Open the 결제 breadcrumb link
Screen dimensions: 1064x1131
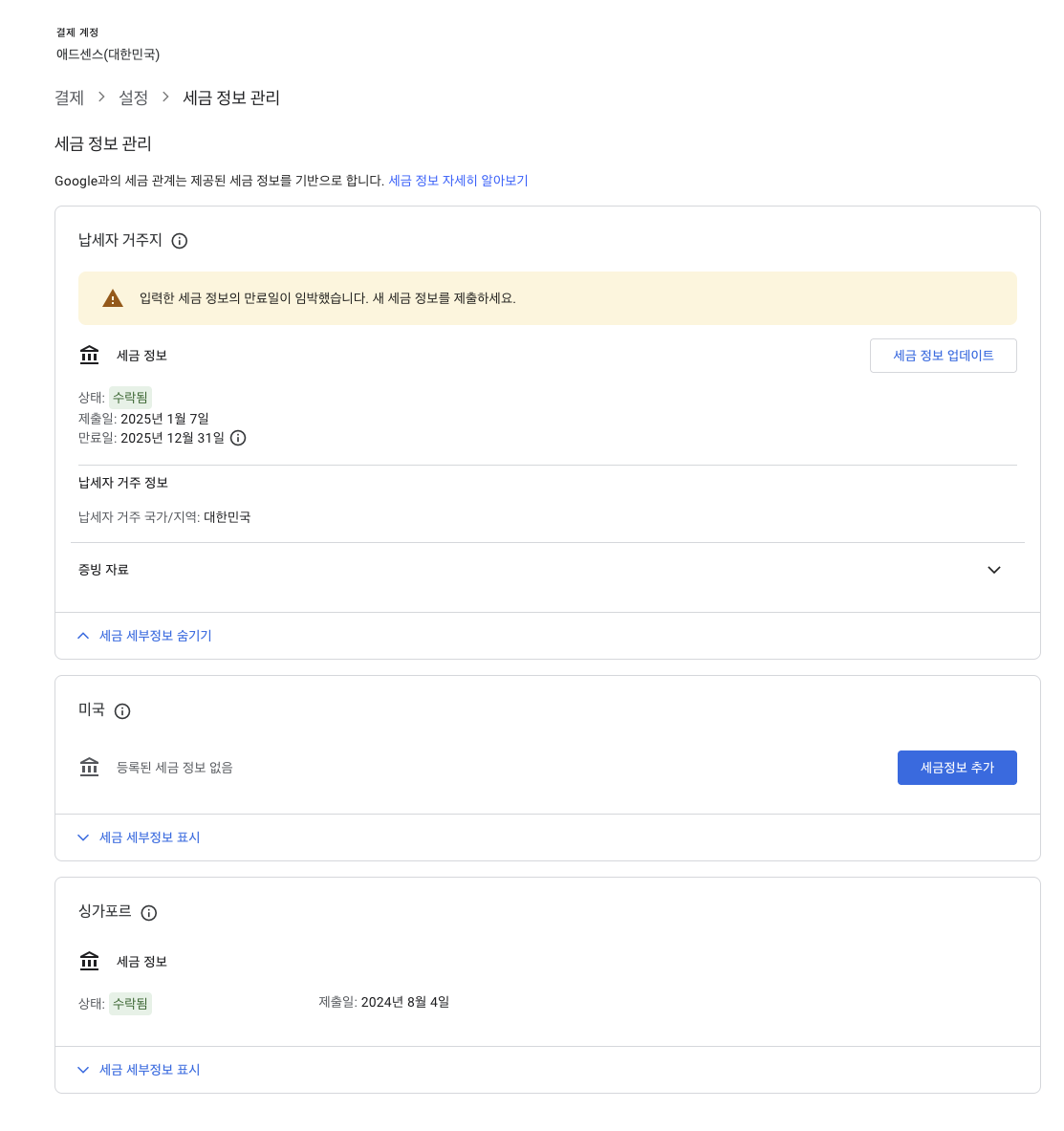(x=69, y=98)
